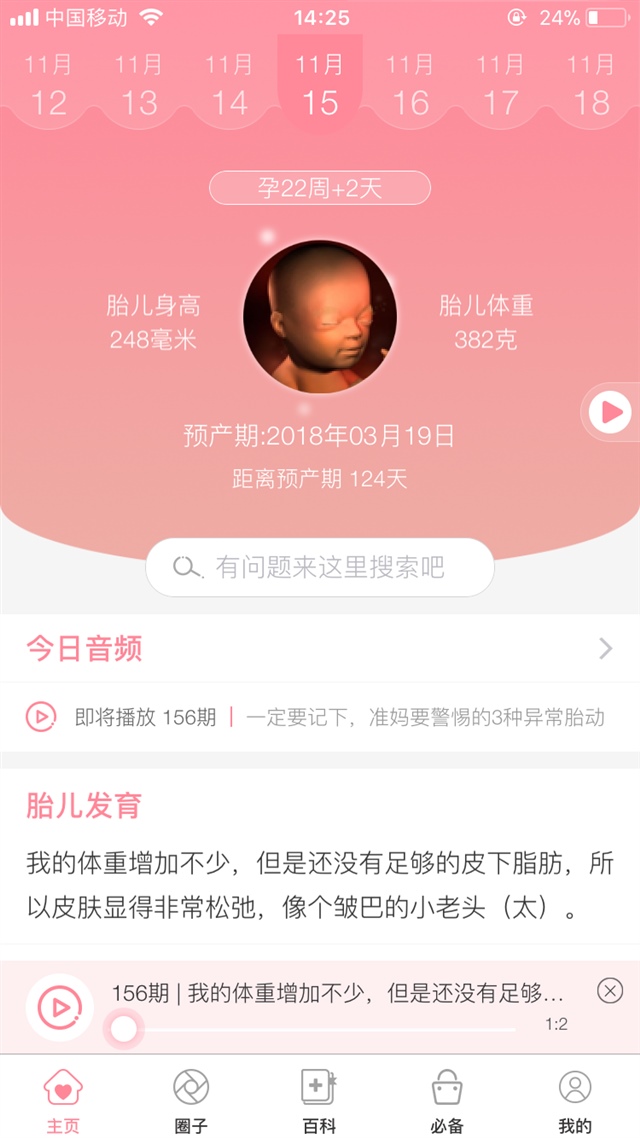Screen dimensions: 640x1138
Task: Select November 12 in the date strip
Action: pyautogui.click(x=48, y=86)
